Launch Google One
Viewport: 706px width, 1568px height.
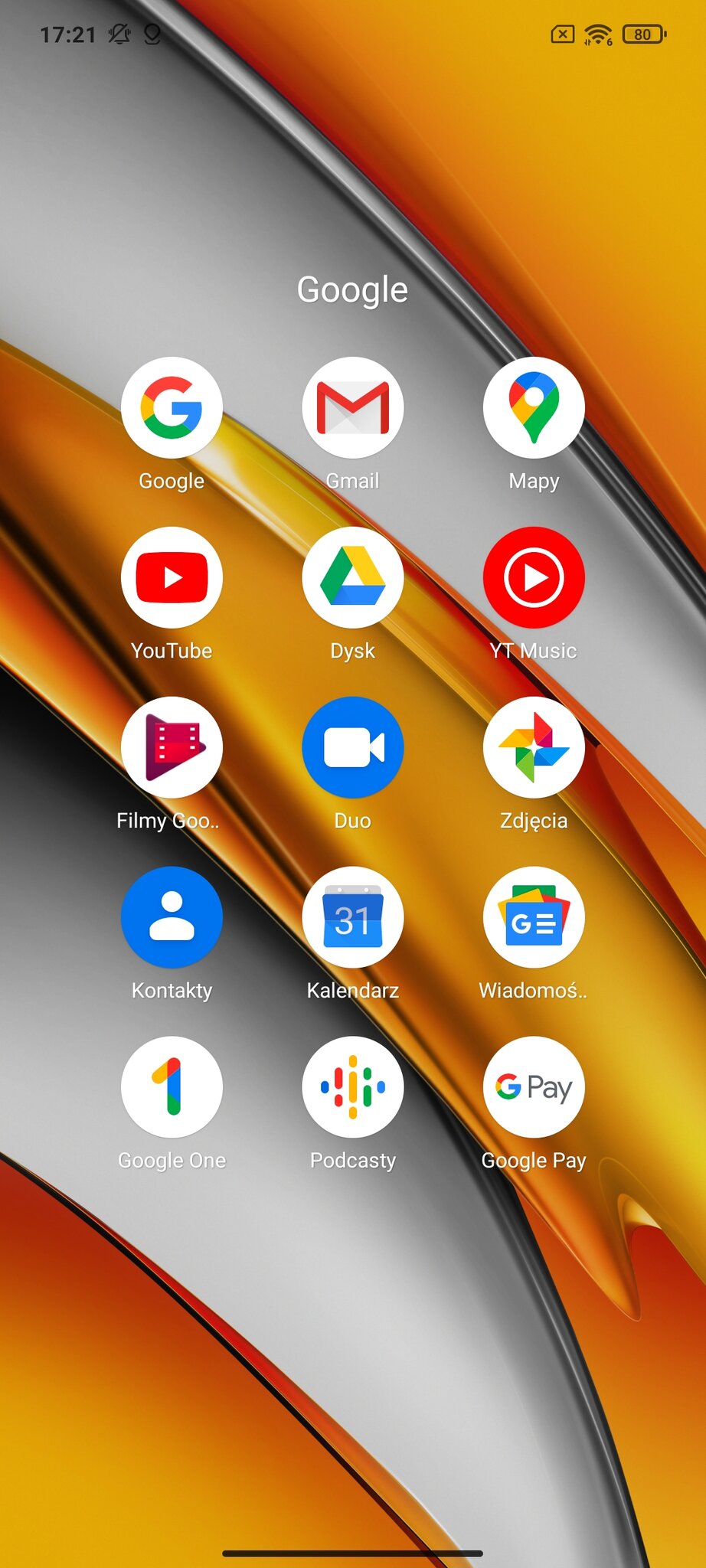point(172,1087)
